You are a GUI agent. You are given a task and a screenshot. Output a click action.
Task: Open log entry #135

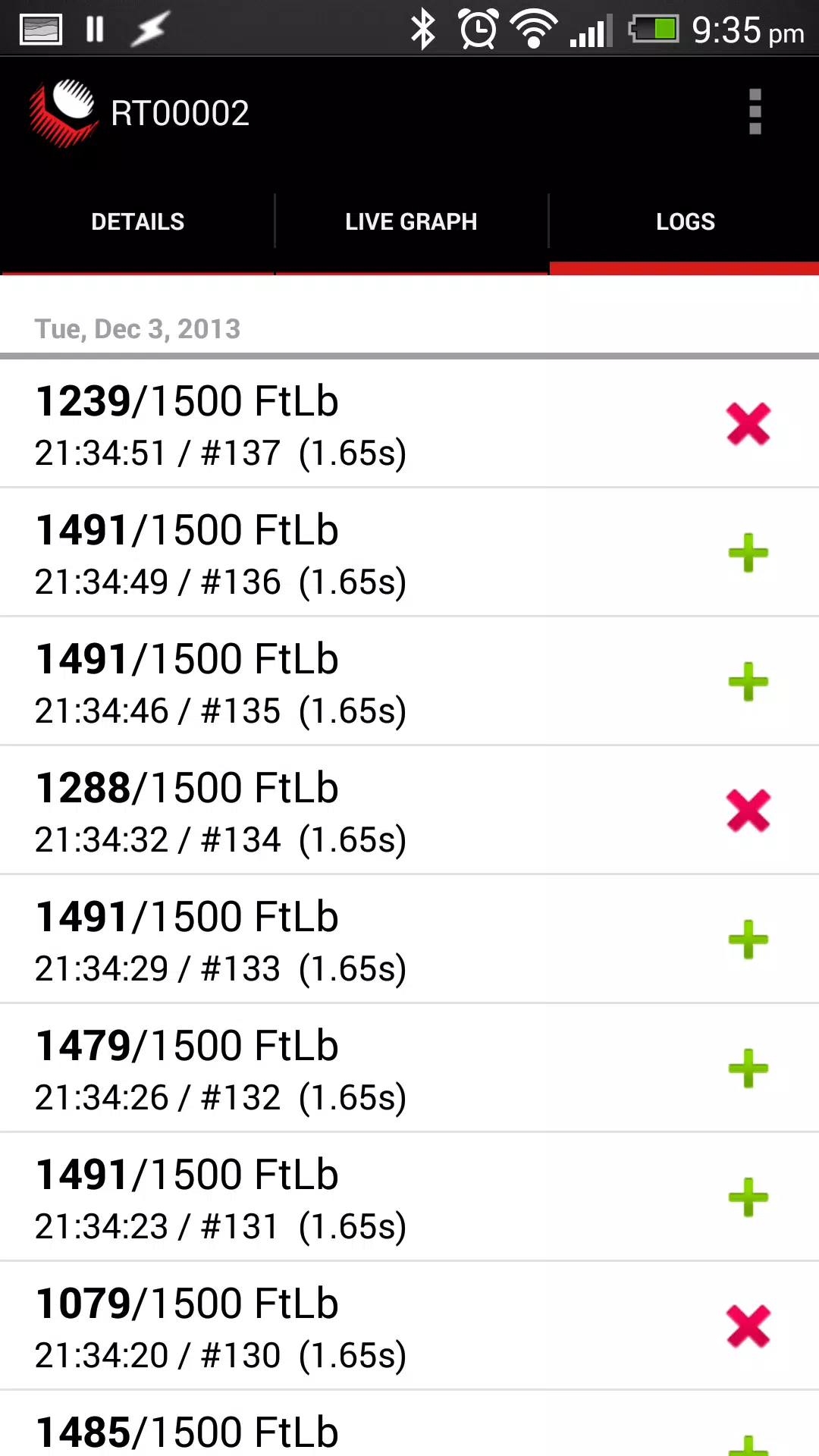pos(409,681)
